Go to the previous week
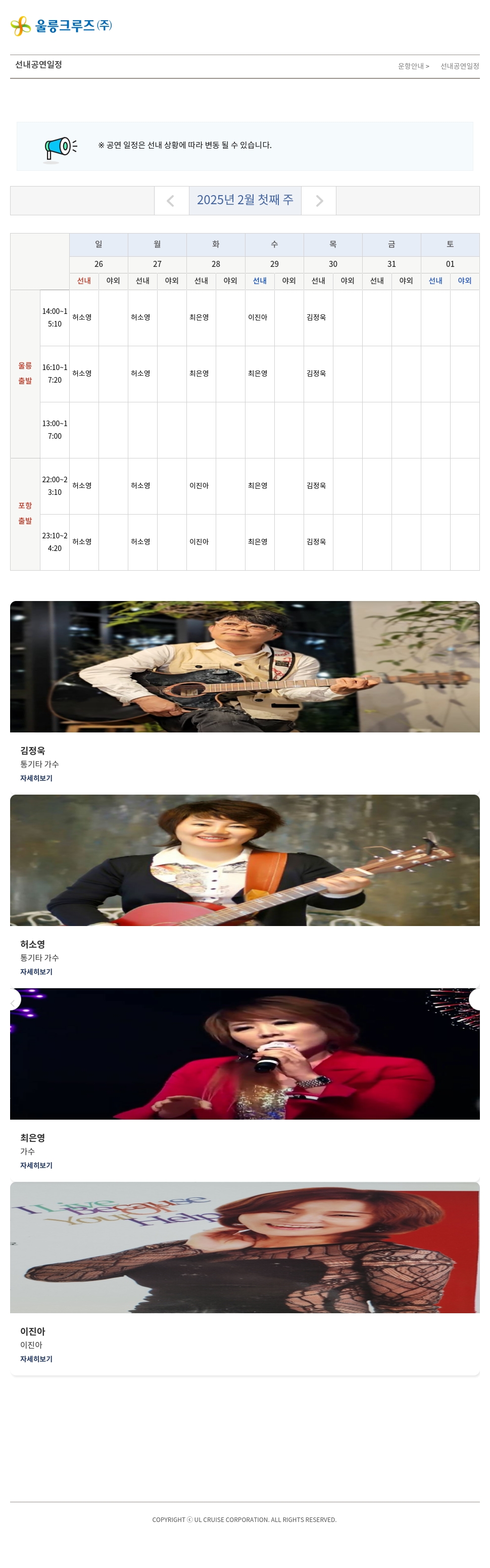The image size is (490, 1568). [x=171, y=201]
